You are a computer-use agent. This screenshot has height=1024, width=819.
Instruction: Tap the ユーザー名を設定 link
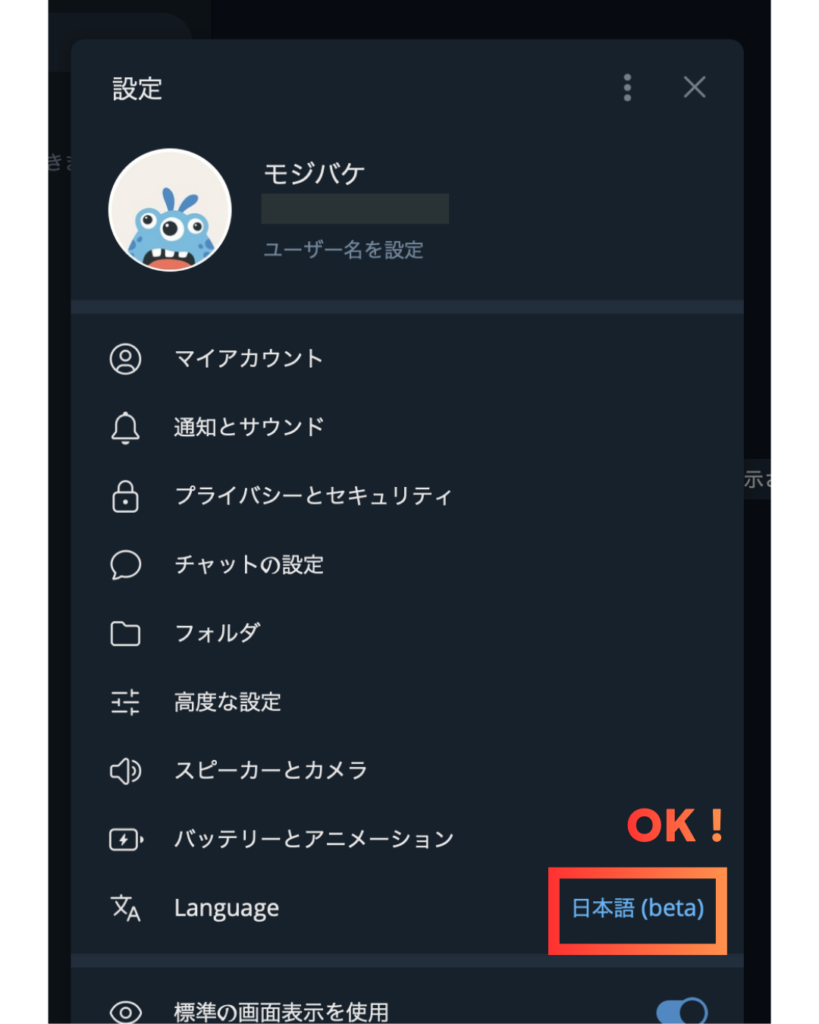343,250
